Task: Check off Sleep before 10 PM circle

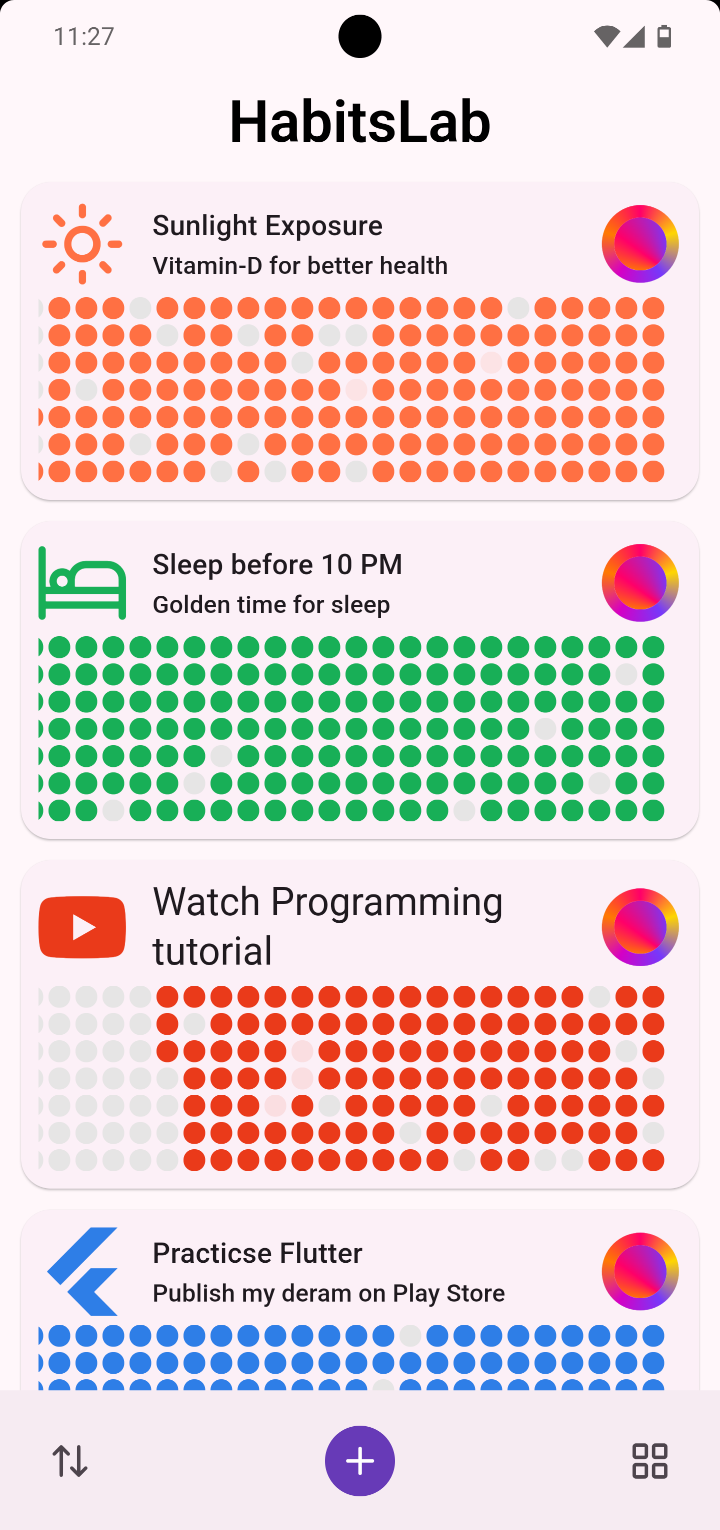Action: 640,583
